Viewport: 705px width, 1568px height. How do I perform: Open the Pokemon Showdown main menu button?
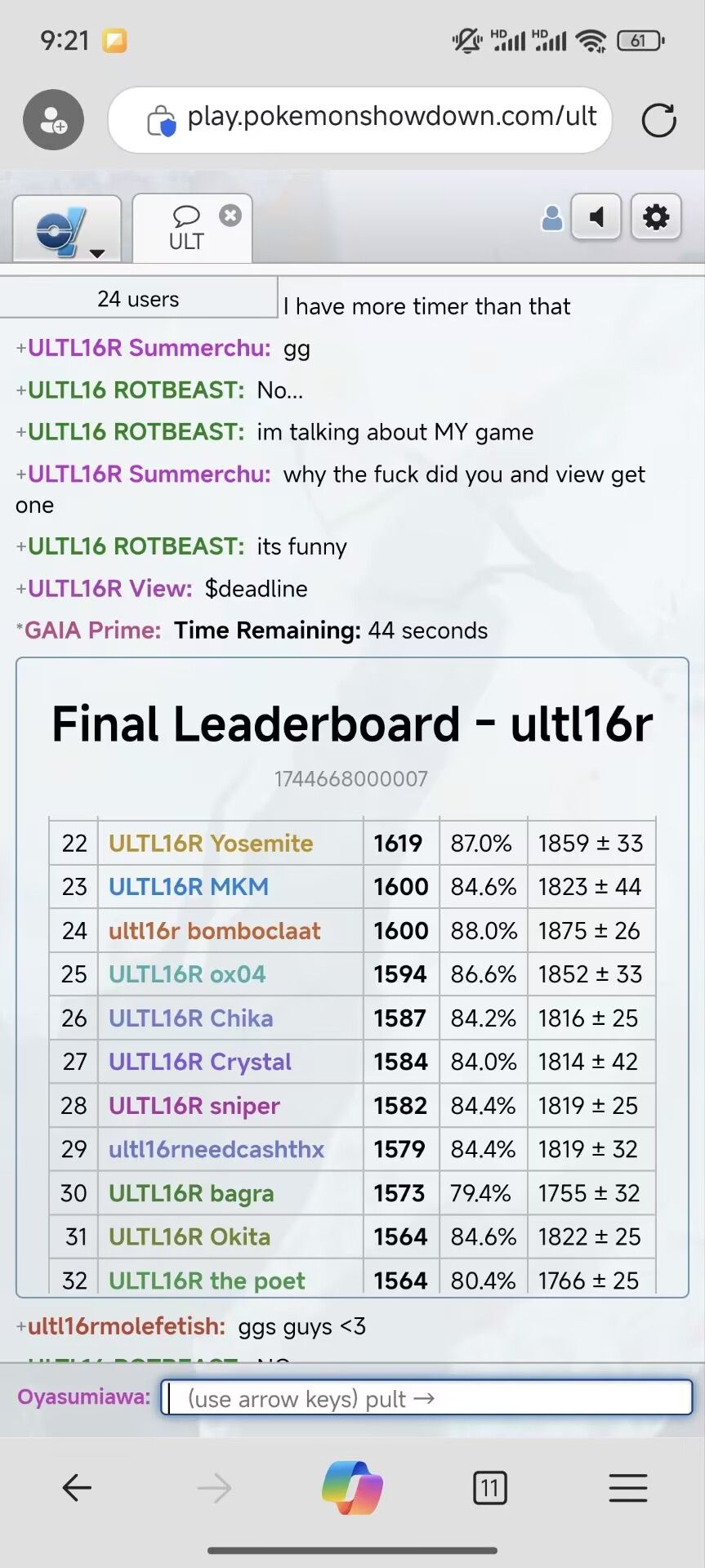(67, 230)
